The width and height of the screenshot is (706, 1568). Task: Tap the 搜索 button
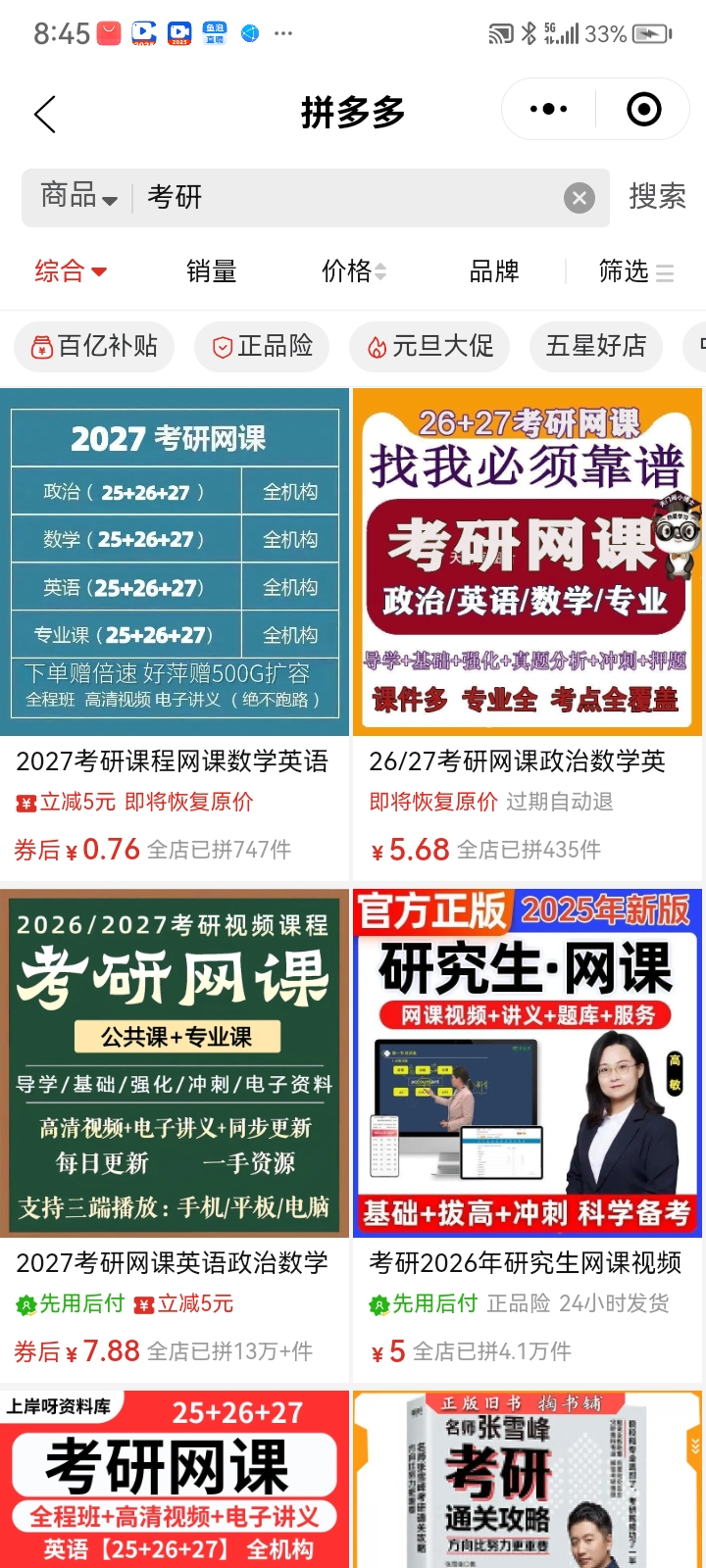pos(657,197)
